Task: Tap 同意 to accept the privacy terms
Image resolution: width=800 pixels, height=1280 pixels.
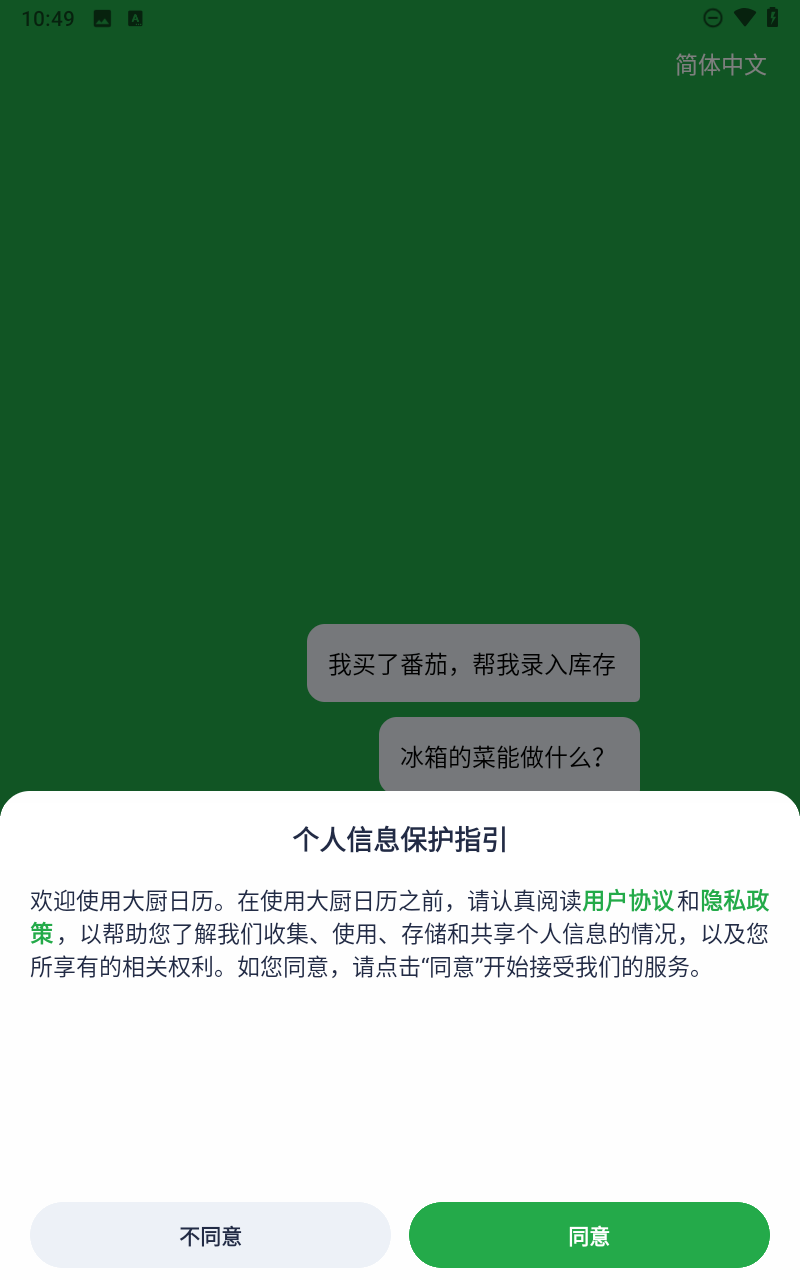Action: (589, 1235)
